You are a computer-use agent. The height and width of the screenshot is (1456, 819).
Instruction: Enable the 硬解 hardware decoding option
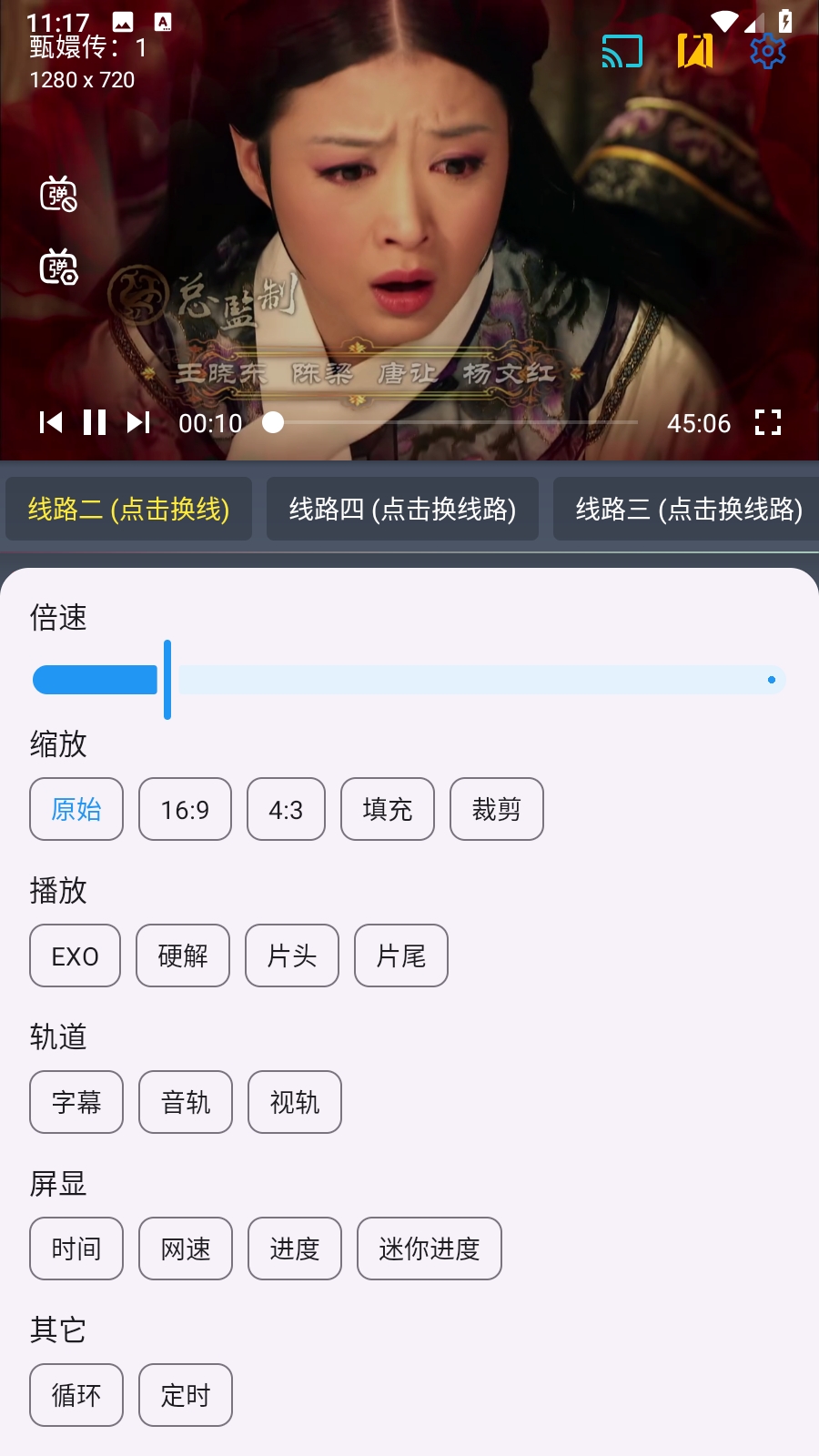[183, 955]
